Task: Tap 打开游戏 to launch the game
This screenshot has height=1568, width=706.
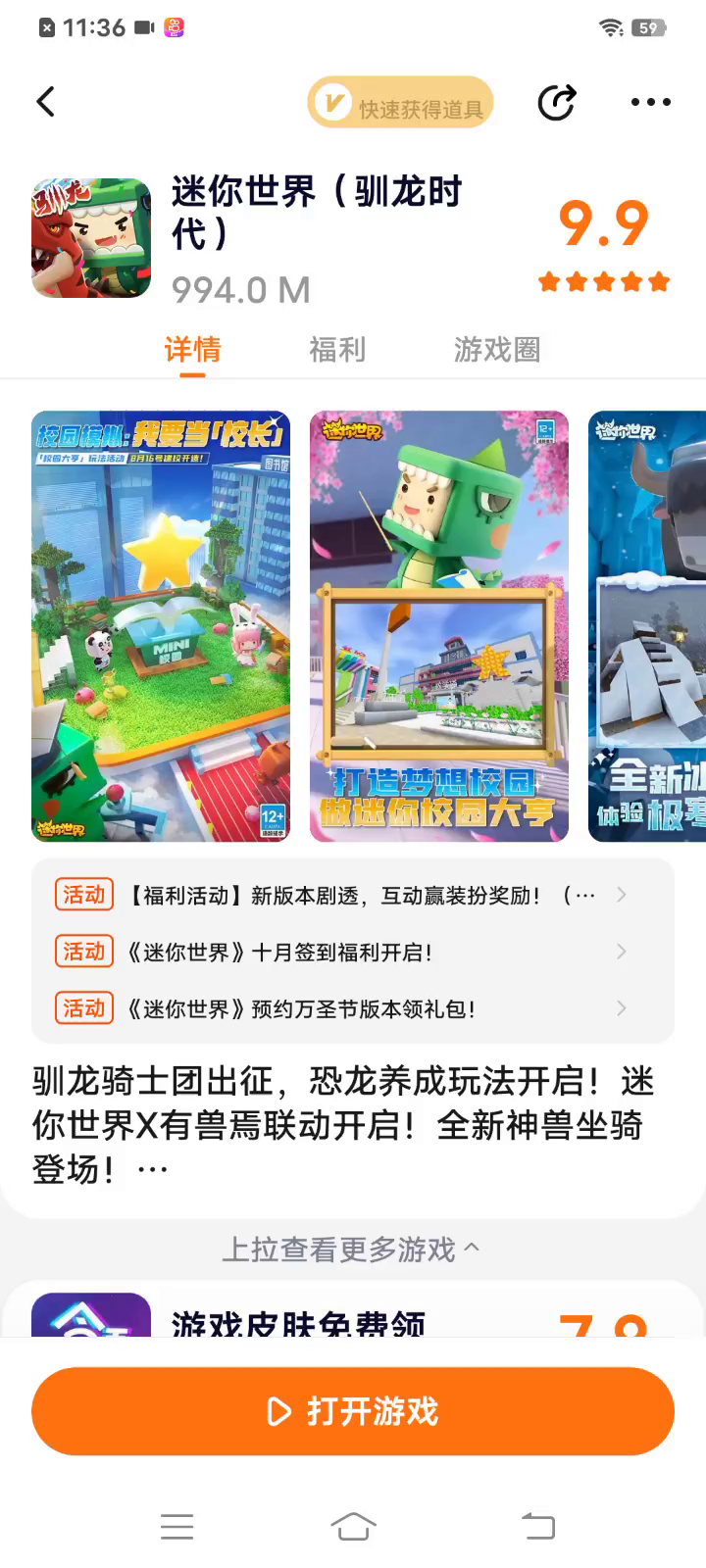Action: [353, 1411]
